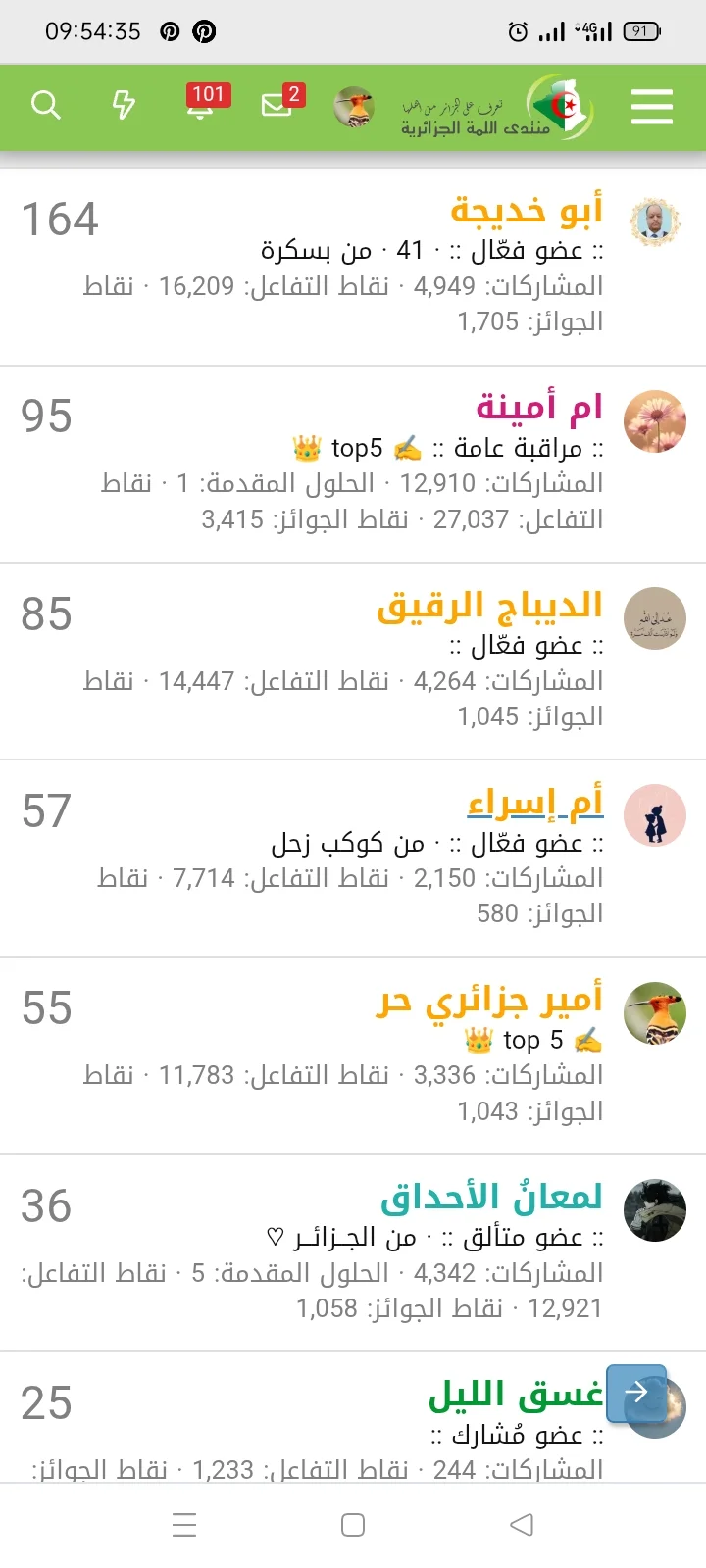Open the hamburger navigation menu
This screenshot has height=1568, width=706.
[x=651, y=108]
